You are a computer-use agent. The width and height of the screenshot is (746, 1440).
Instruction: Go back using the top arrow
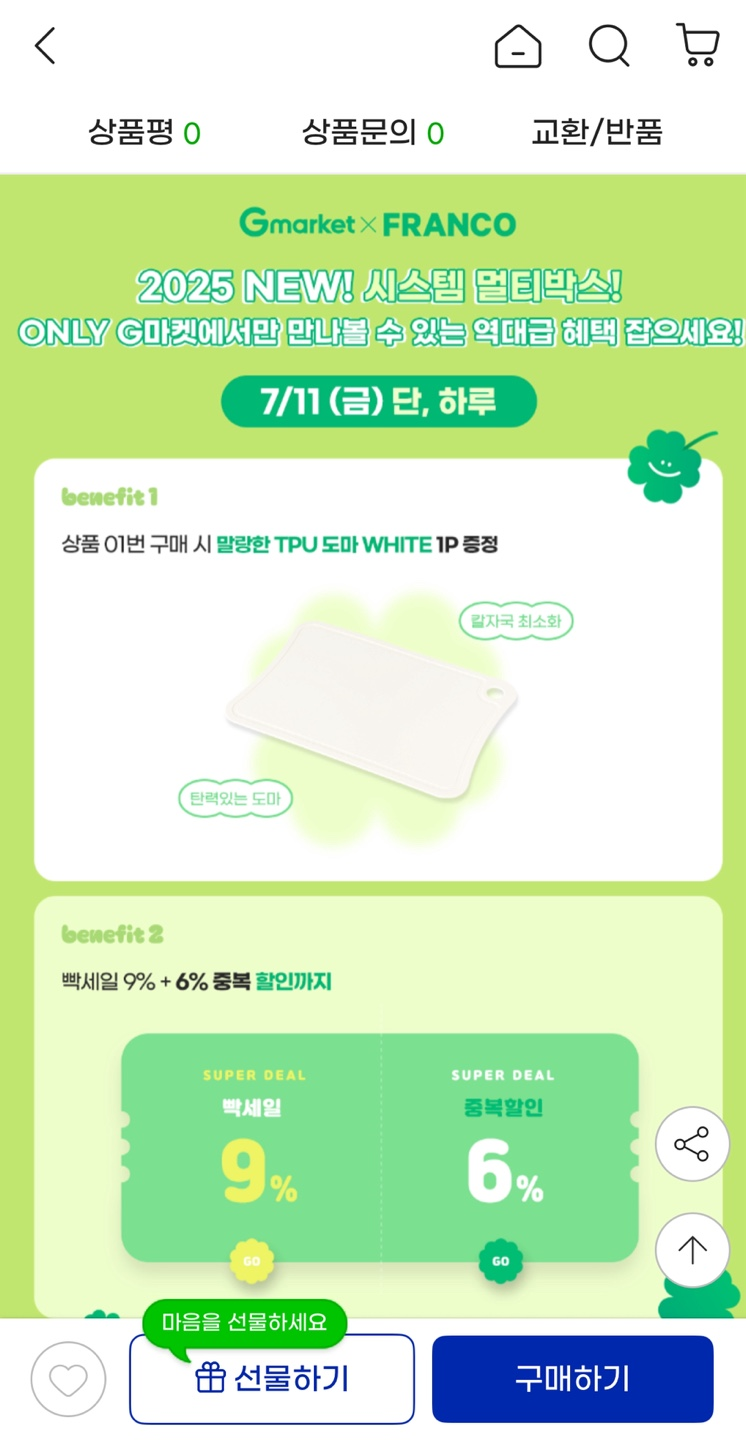point(45,46)
